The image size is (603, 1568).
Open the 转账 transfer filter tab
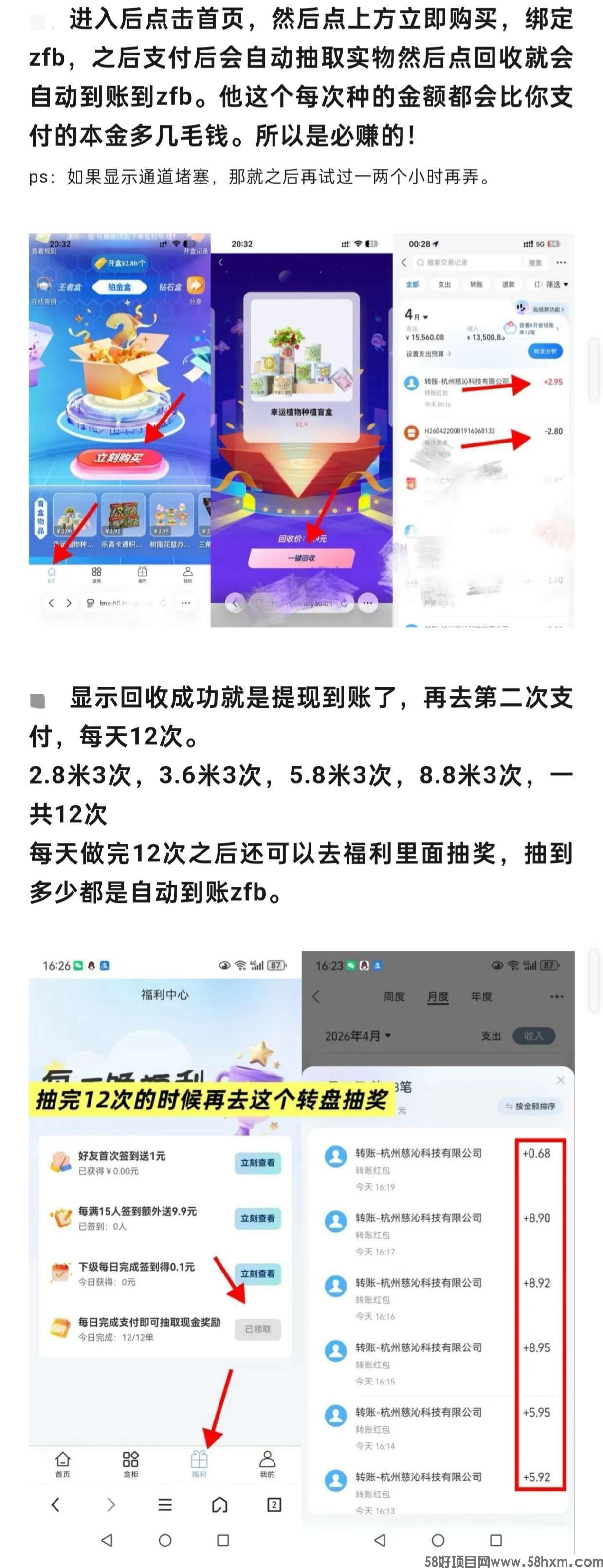pos(476,285)
